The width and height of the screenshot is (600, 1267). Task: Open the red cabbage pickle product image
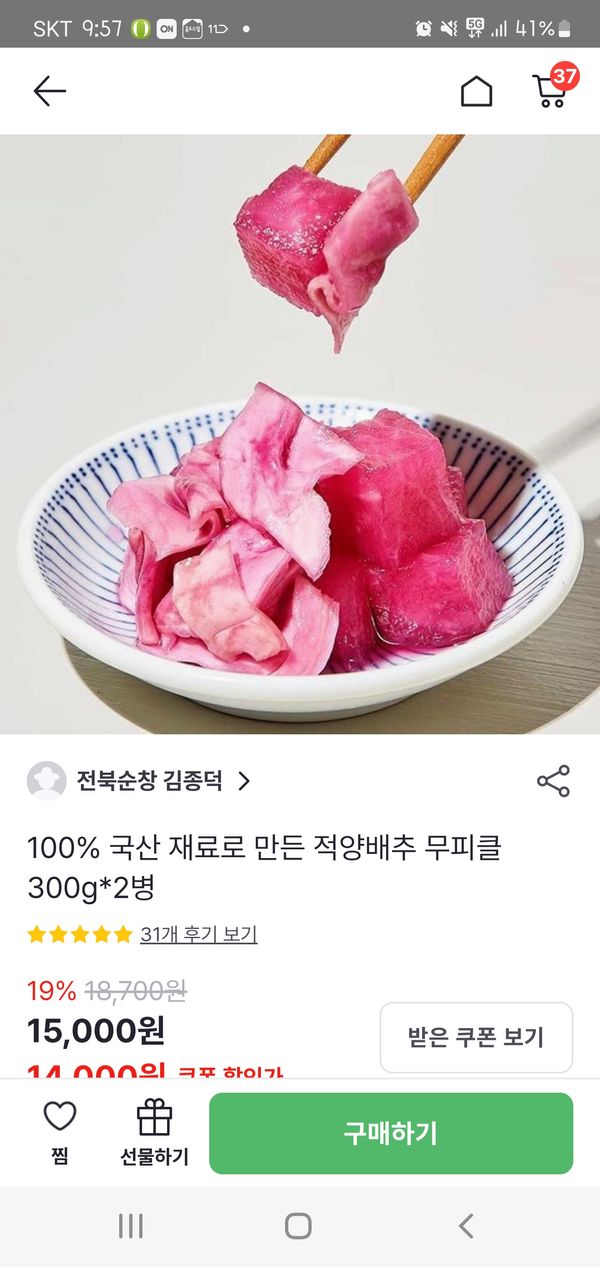click(300, 434)
